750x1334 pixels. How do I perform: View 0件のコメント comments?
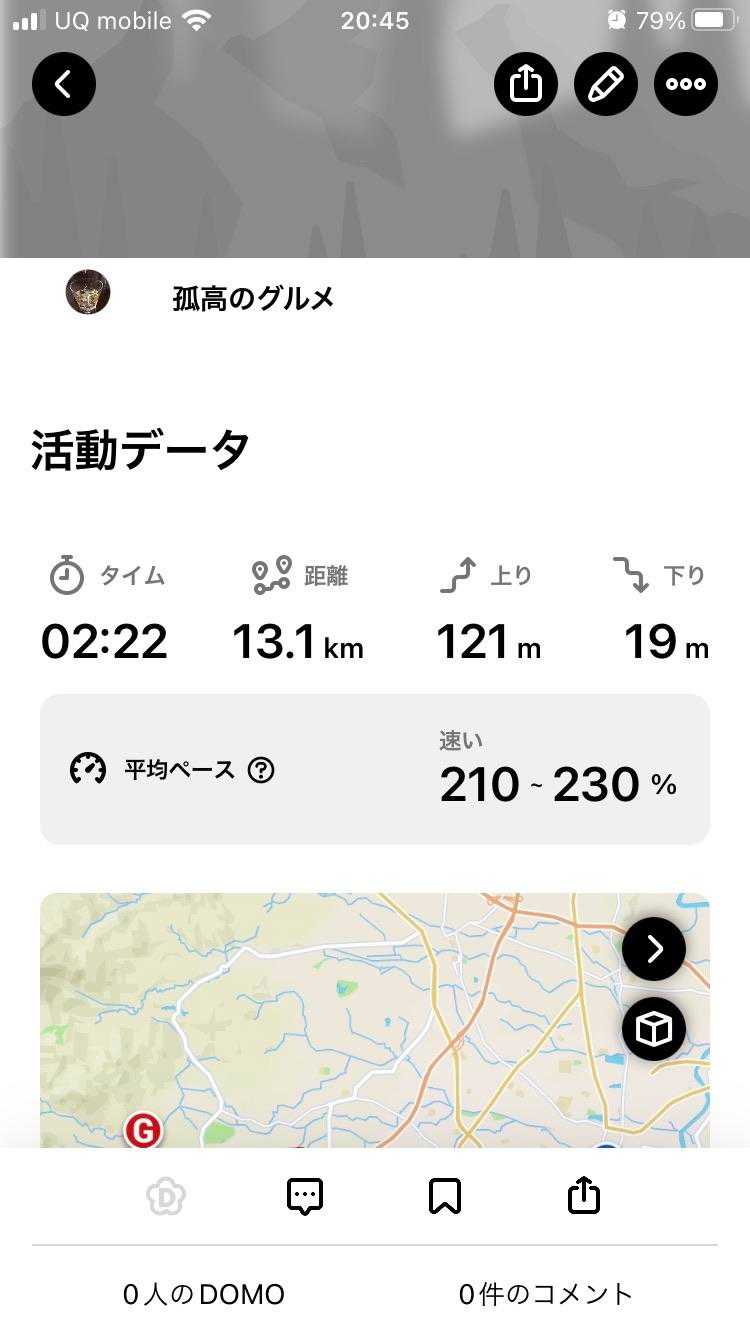coord(546,1294)
